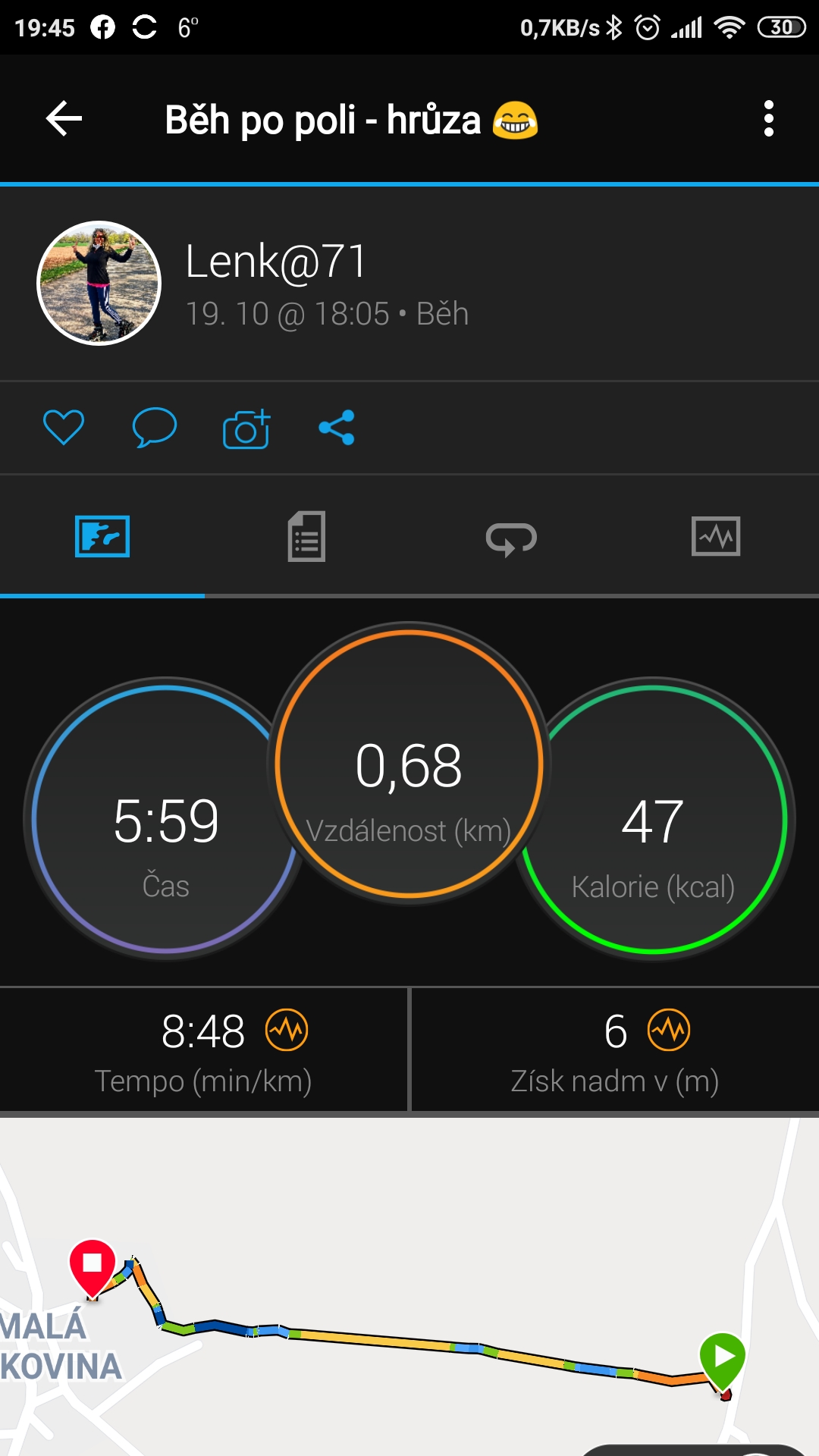Go back using the arrow icon
819x1456 pixels.
point(64,119)
